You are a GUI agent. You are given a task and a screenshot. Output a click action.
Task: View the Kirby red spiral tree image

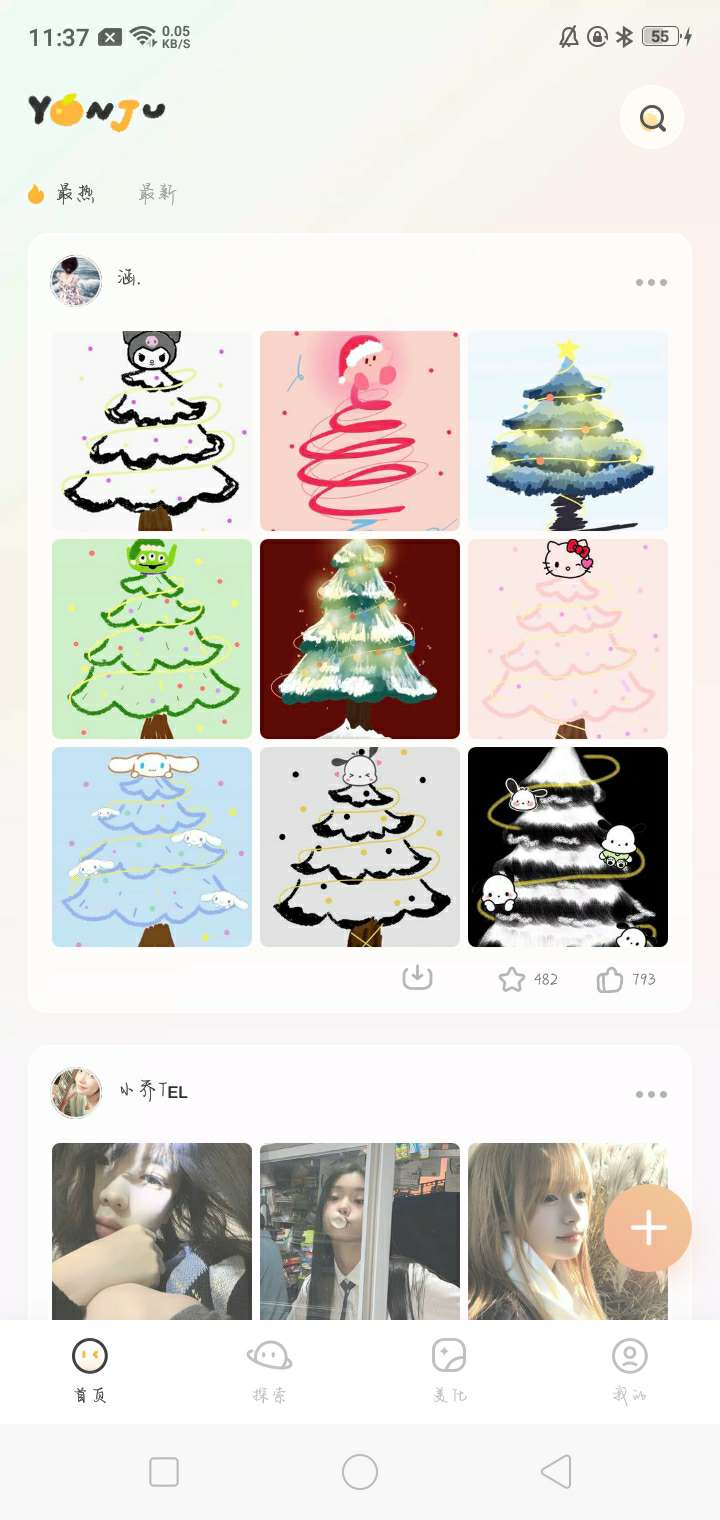point(360,431)
